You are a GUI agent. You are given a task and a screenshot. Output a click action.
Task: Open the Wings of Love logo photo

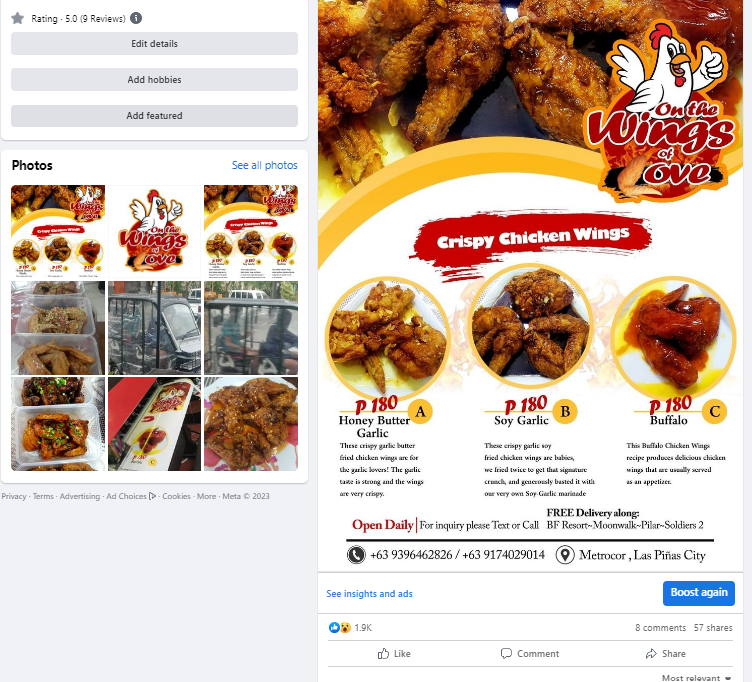[154, 232]
